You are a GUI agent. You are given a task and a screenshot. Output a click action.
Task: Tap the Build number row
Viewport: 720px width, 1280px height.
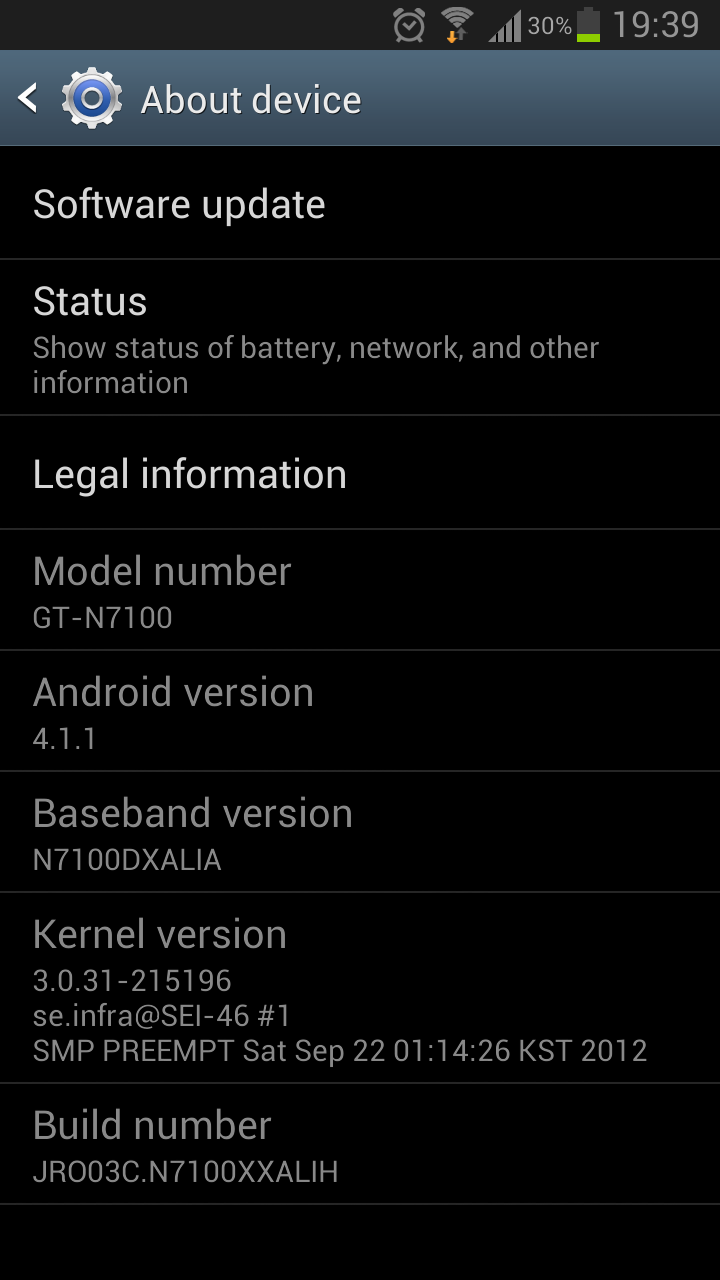[x=360, y=1144]
